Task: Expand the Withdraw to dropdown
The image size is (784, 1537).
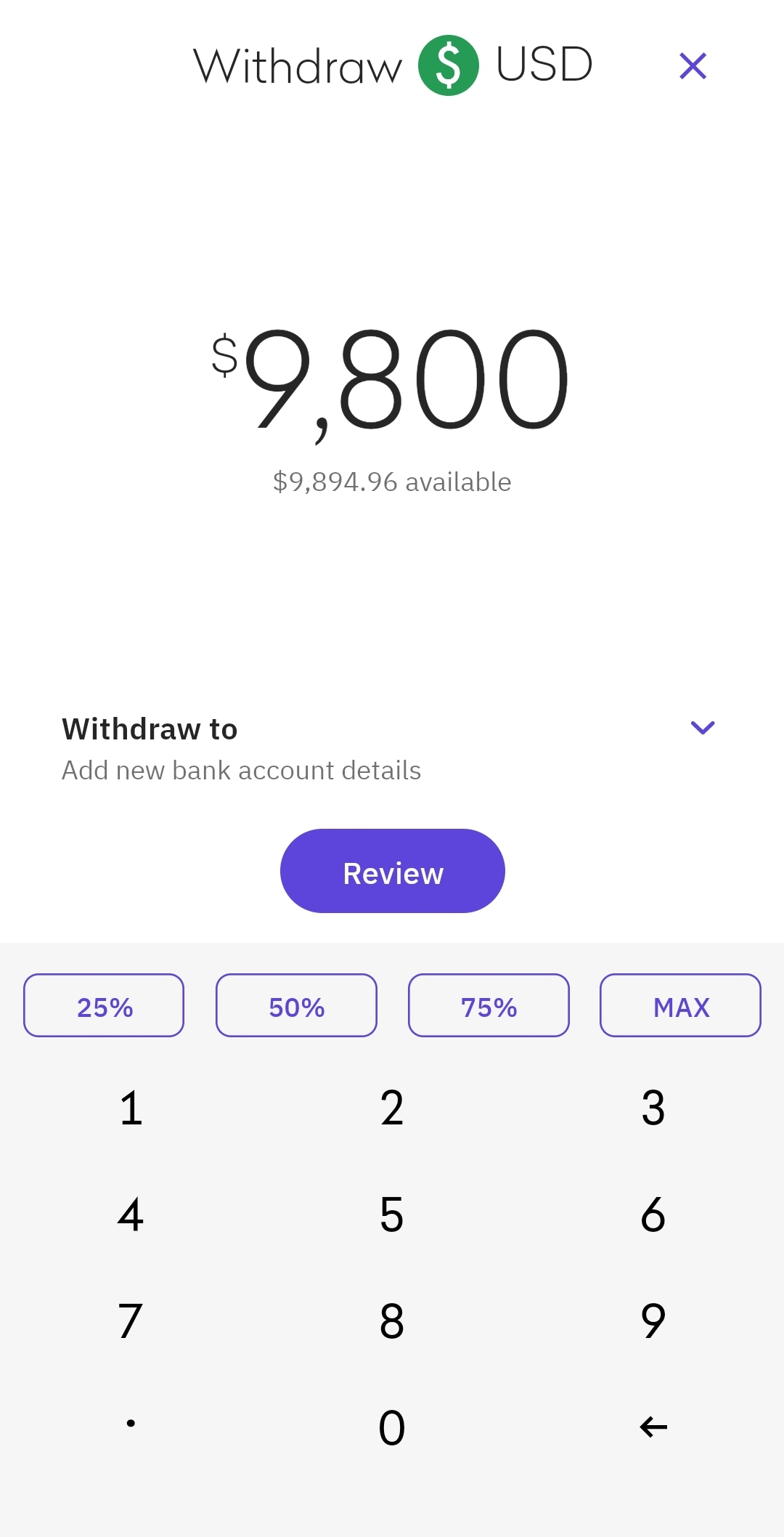Action: click(x=702, y=728)
